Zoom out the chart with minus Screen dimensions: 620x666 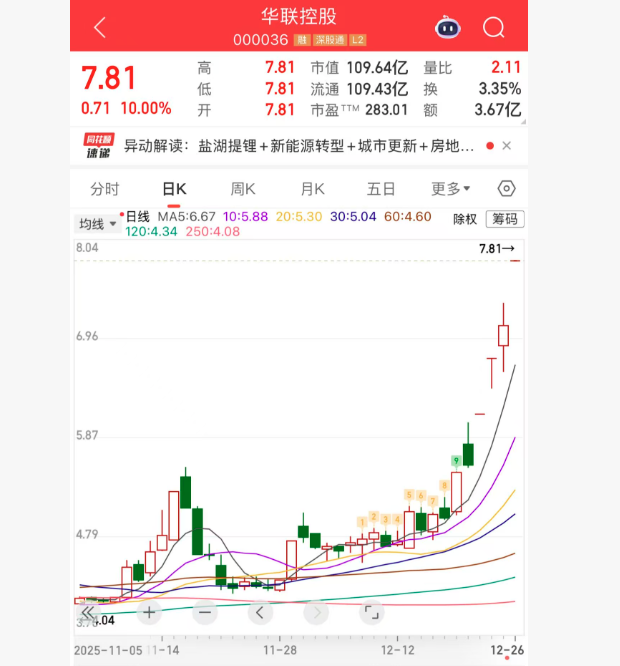(205, 612)
